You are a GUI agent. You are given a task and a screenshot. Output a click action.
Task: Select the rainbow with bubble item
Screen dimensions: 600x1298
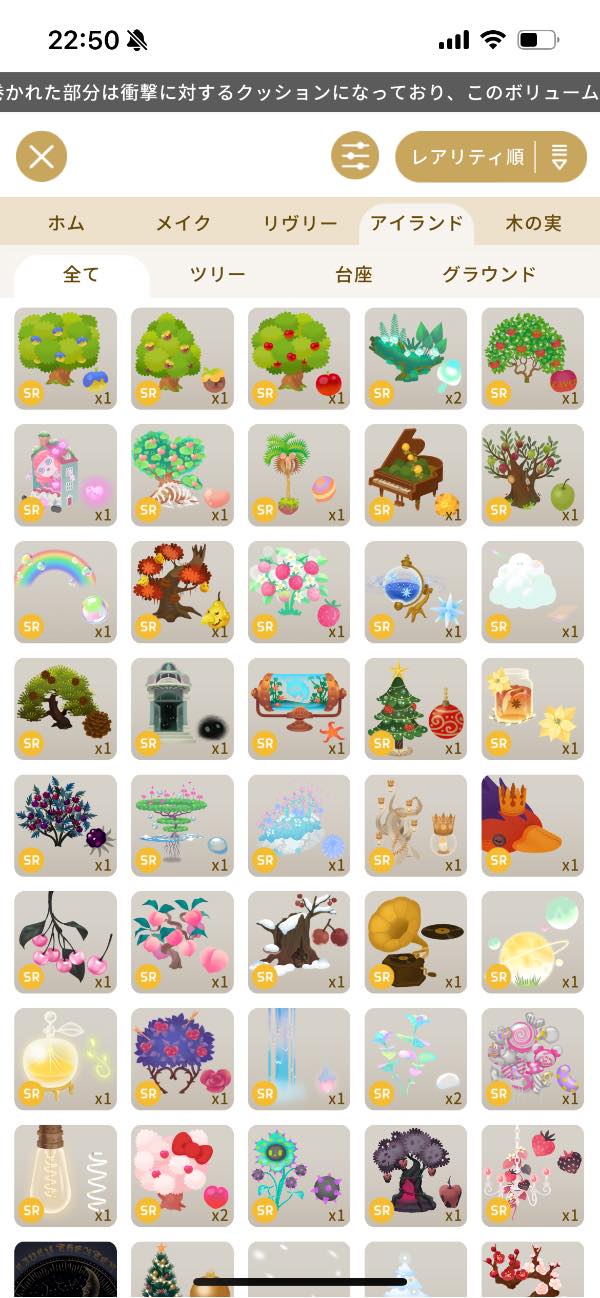coord(65,592)
